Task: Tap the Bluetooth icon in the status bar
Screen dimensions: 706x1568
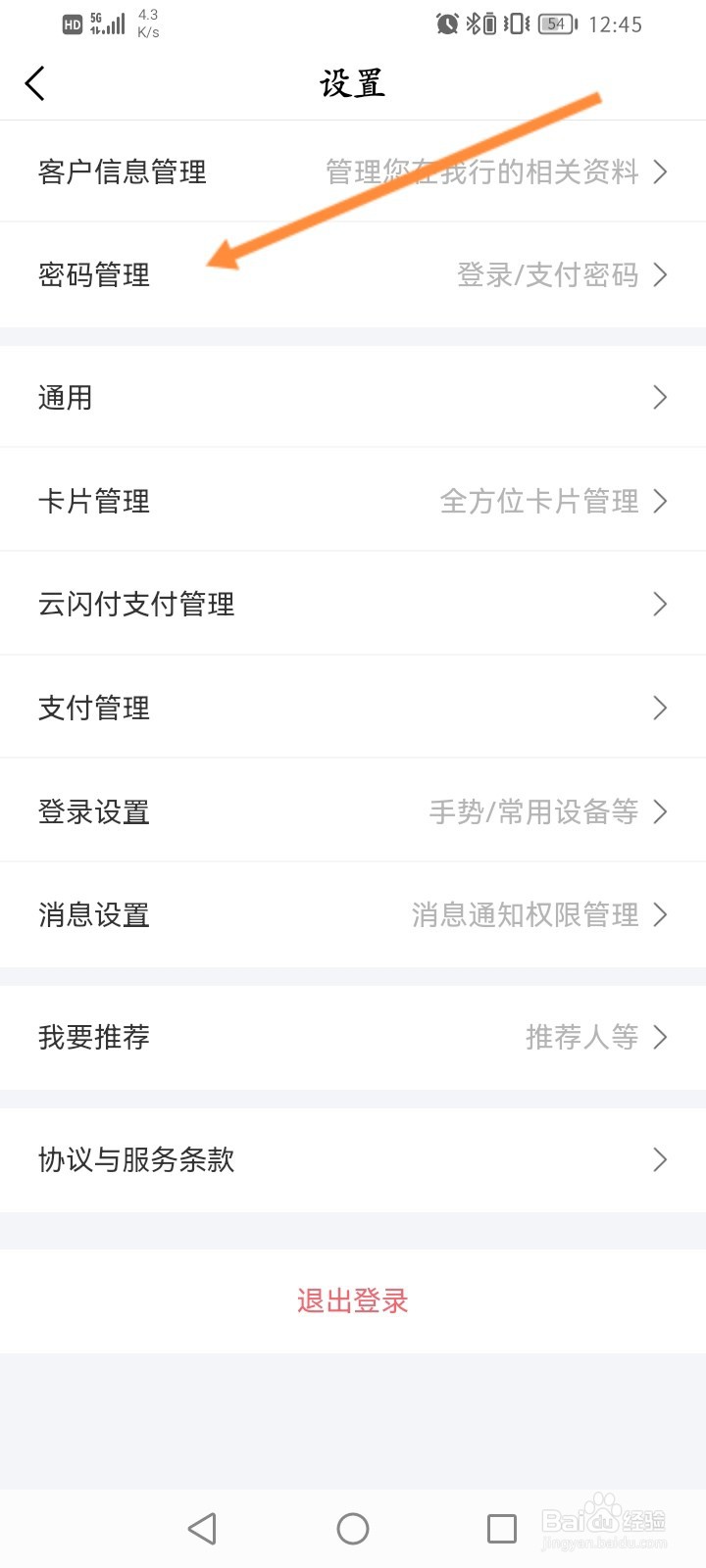Action: tap(476, 24)
